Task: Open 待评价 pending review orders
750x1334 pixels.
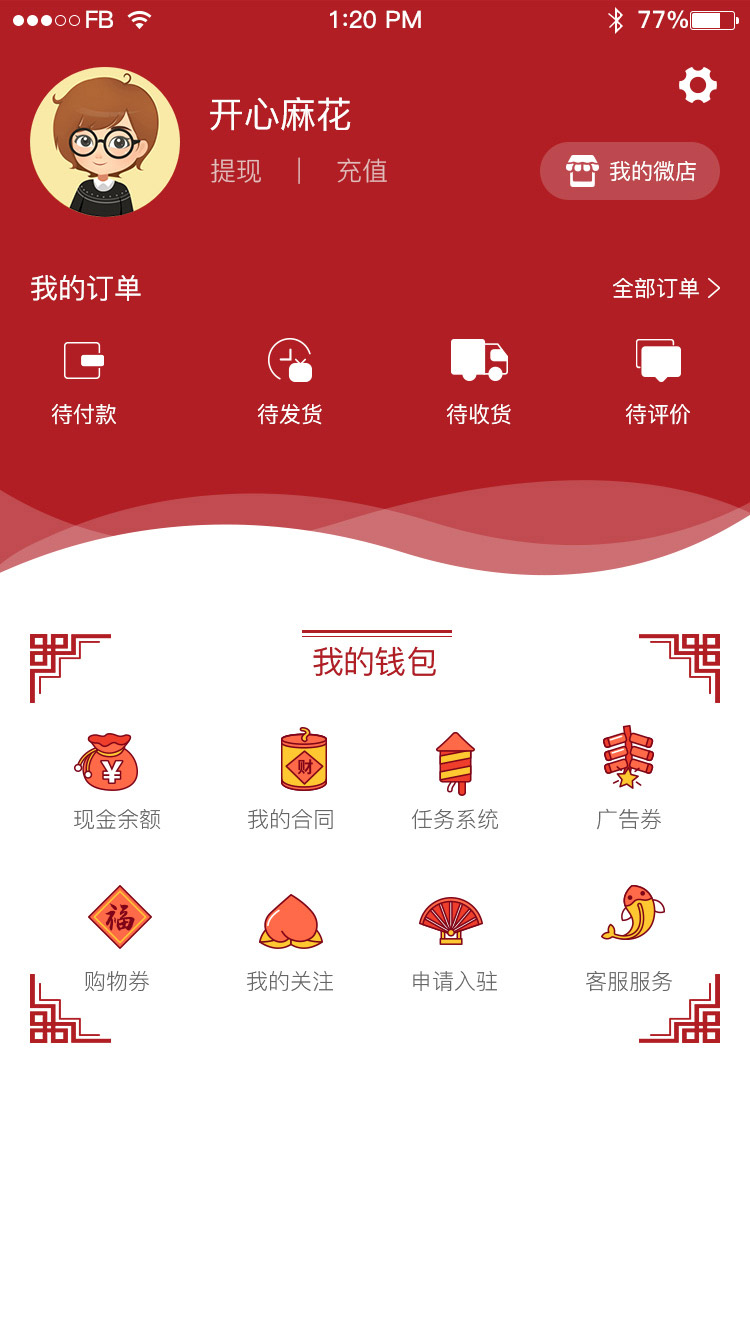Action: point(658,382)
